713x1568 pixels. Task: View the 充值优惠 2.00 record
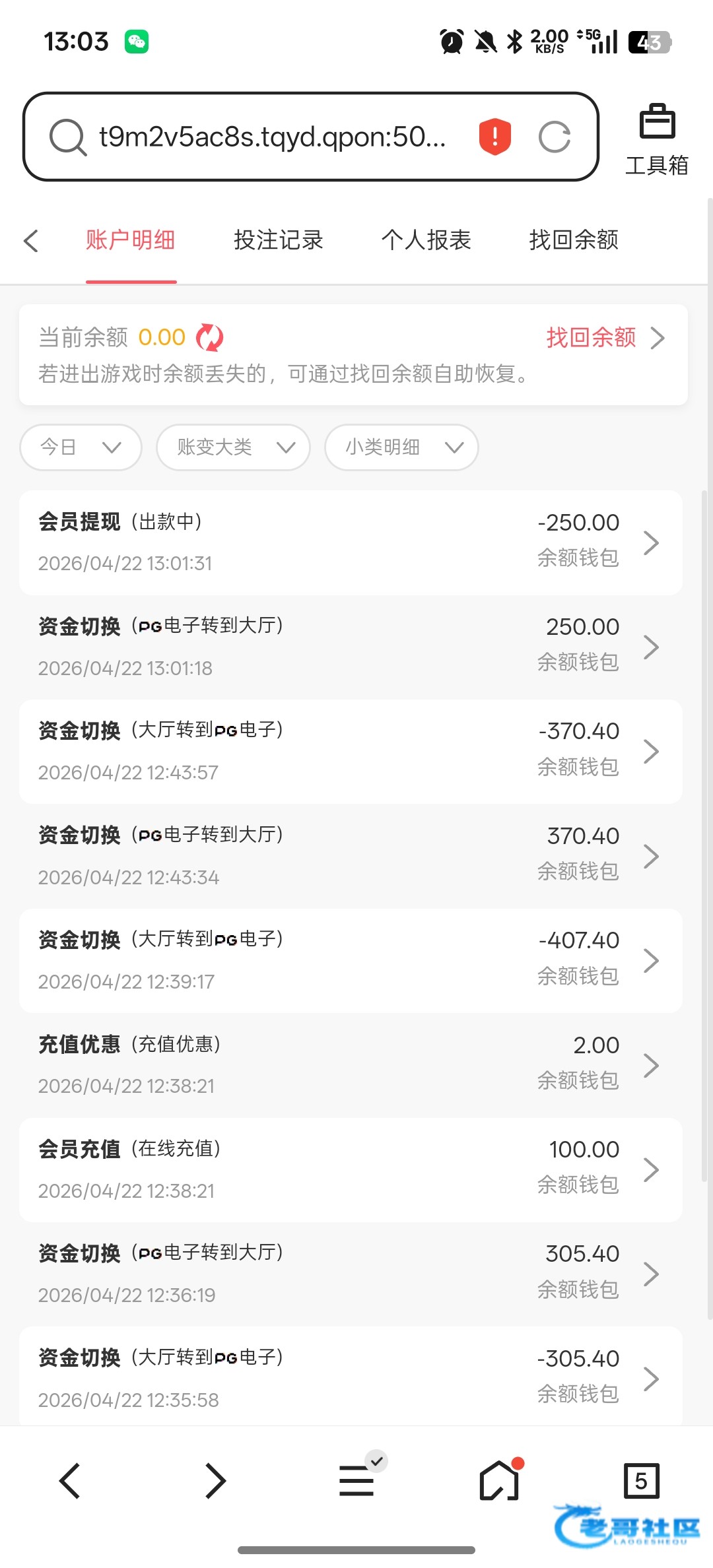pyautogui.click(x=351, y=1065)
